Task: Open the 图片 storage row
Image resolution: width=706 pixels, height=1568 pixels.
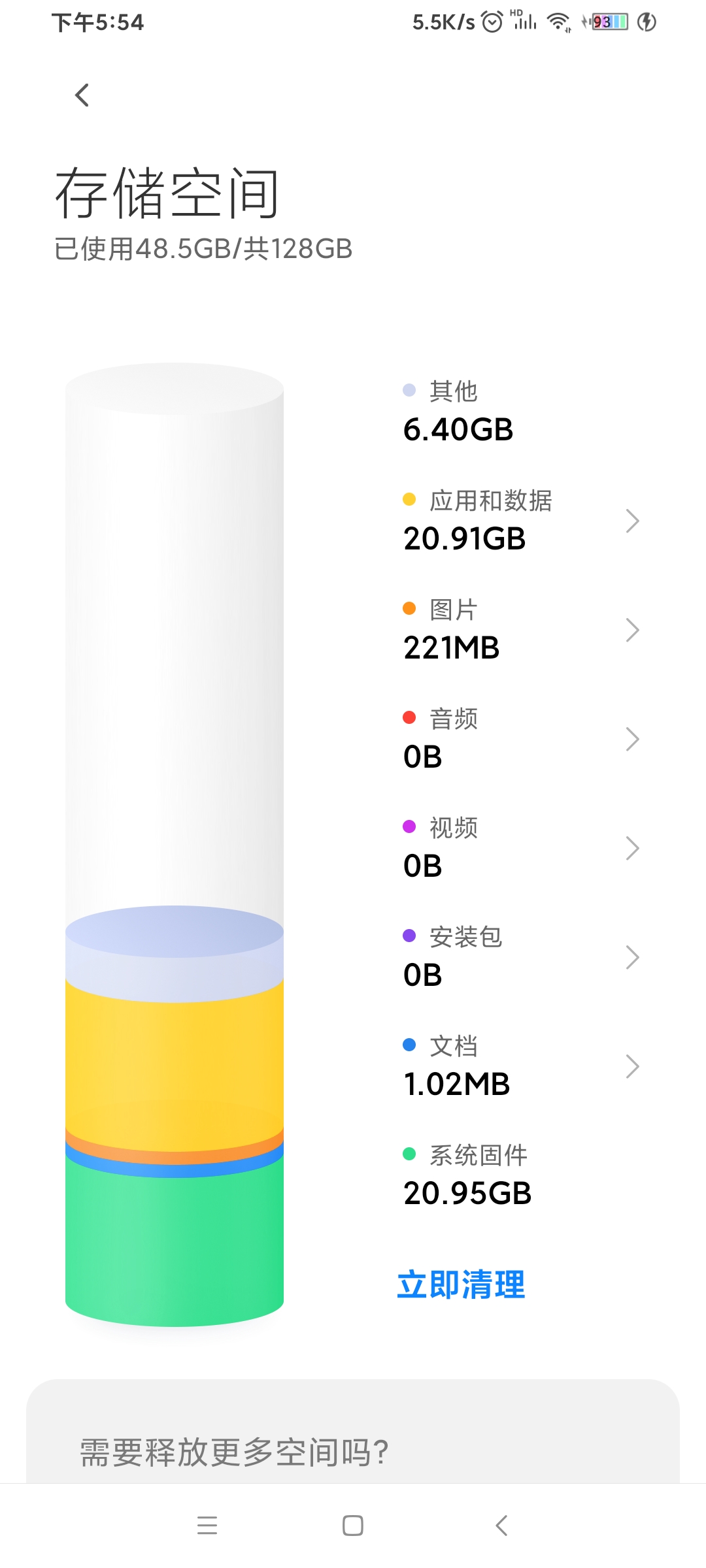Action: tap(522, 630)
